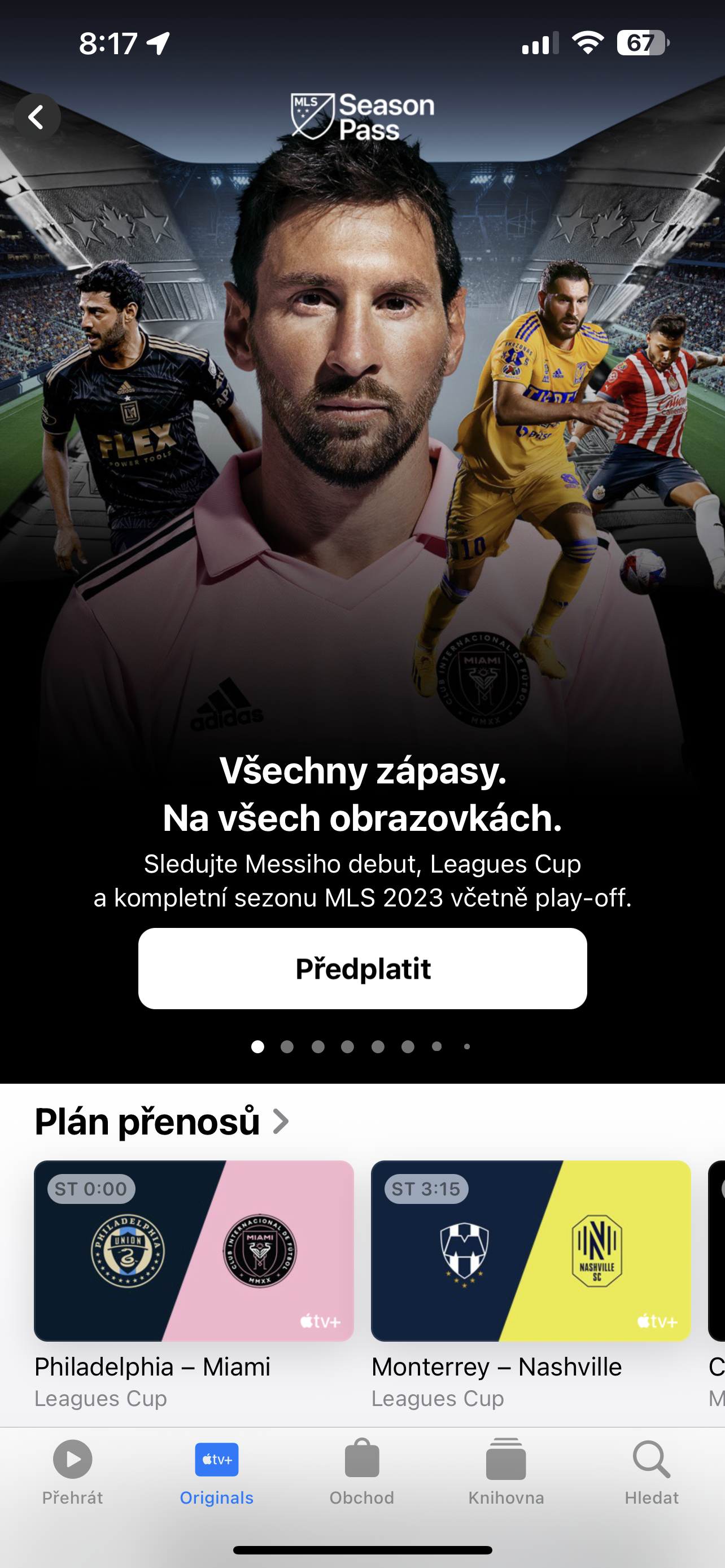Open the Philadelphia – Miami match card
The width and height of the screenshot is (725, 1568).
click(x=194, y=1251)
